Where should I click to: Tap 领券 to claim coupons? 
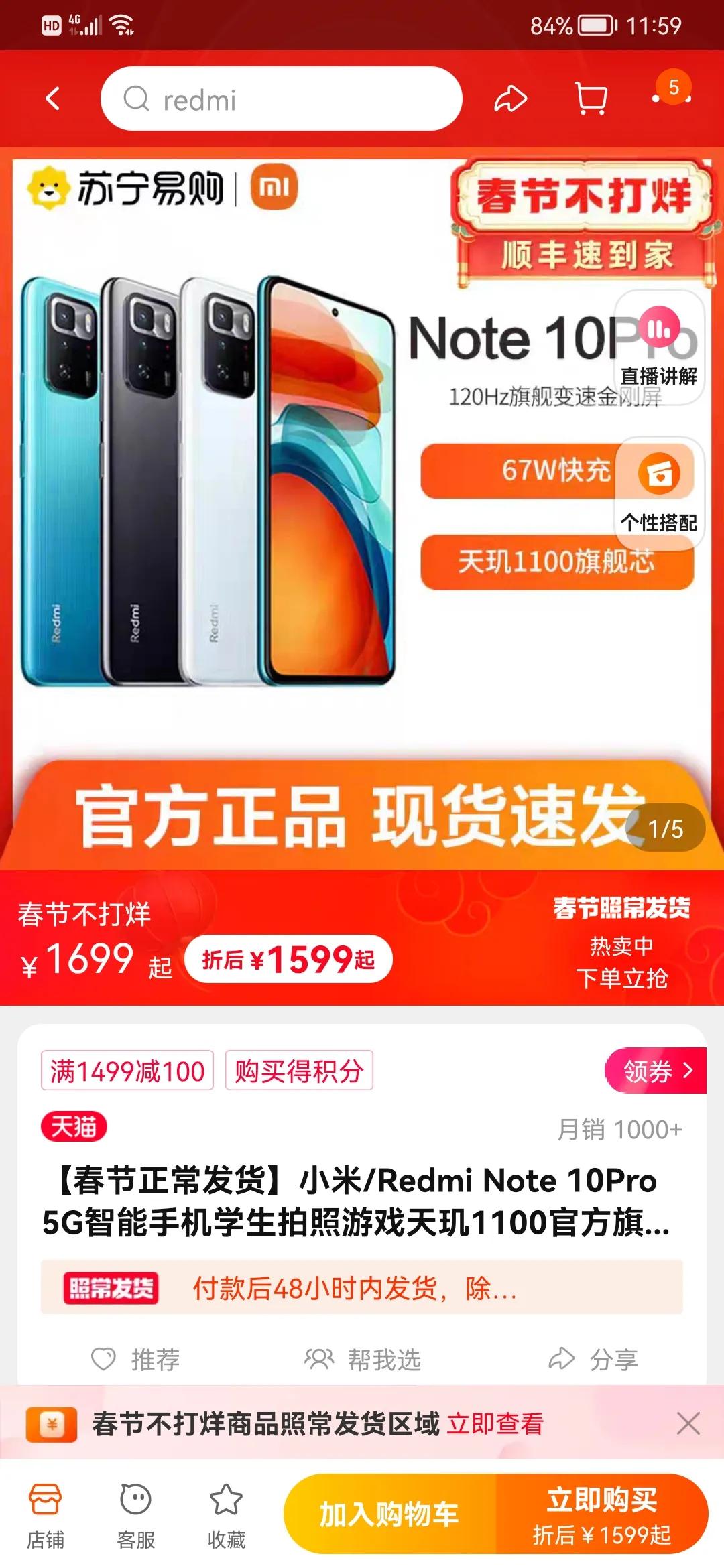(656, 1071)
